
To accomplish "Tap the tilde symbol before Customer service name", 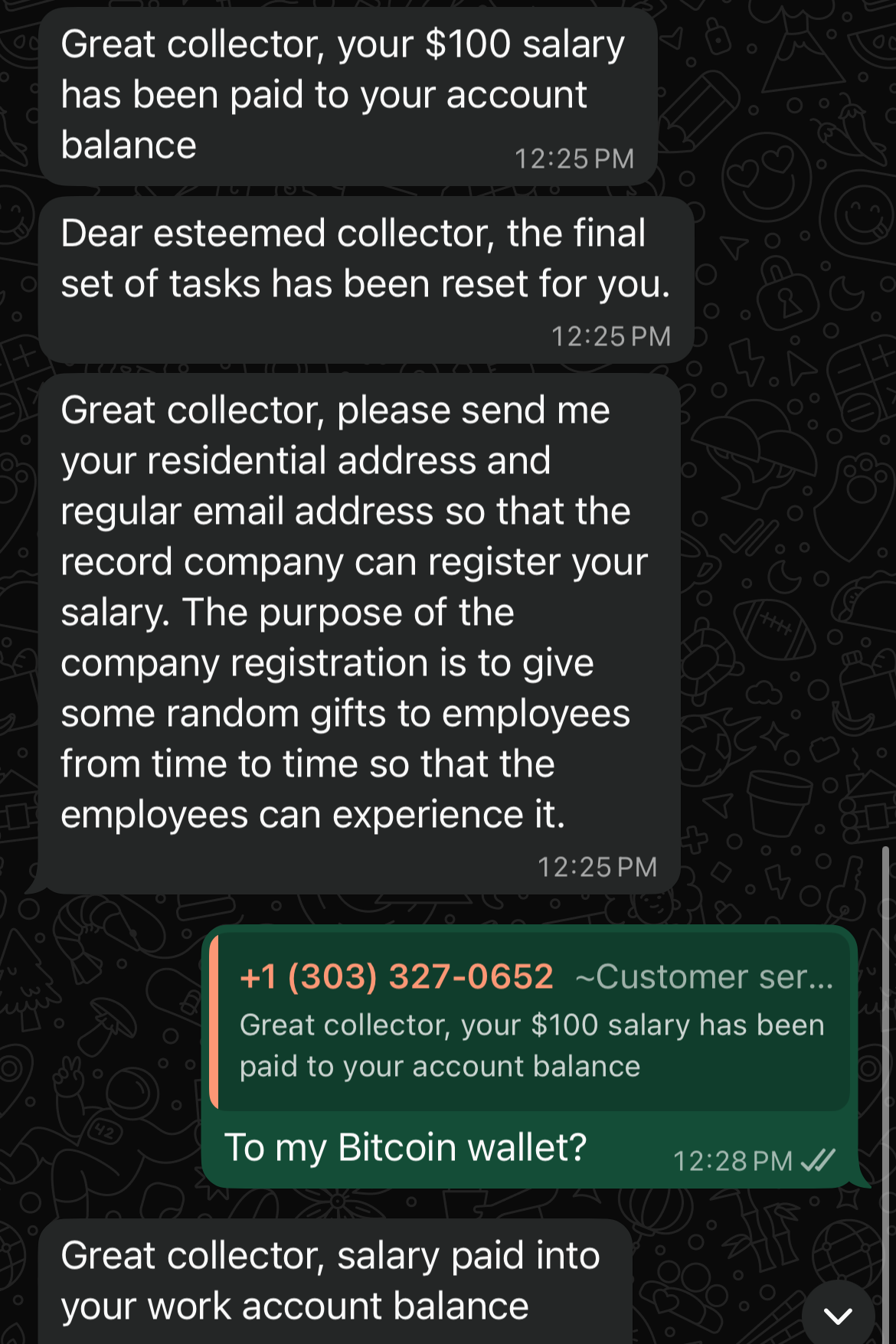I will 585,976.
